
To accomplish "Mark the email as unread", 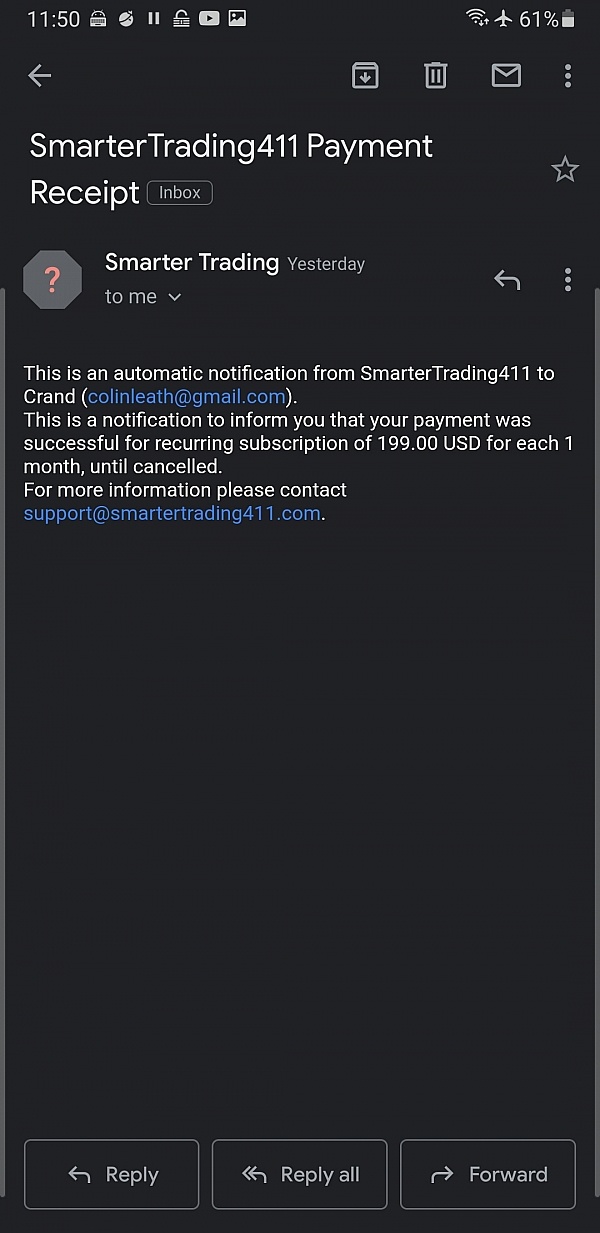I will pos(506,75).
